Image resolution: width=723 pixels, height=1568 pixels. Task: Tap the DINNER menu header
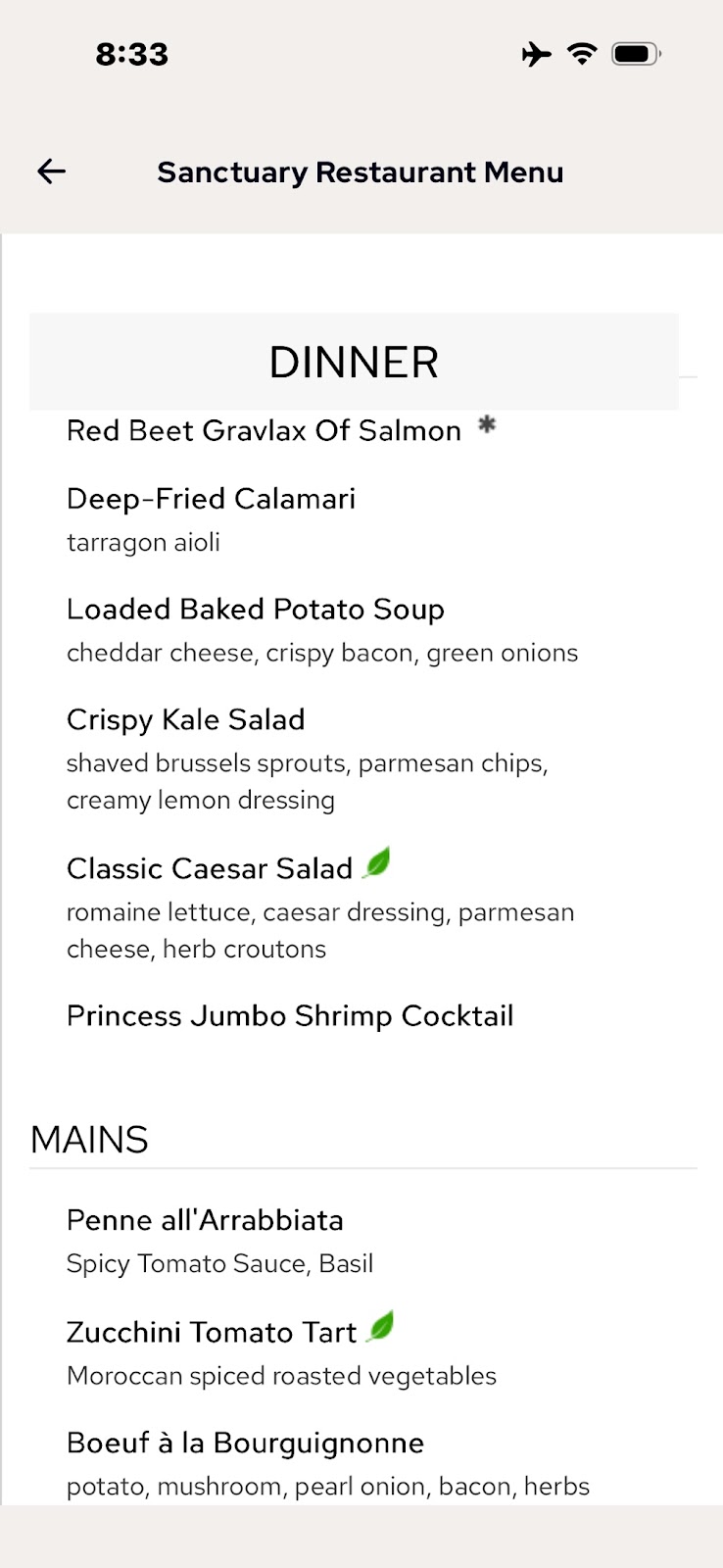coord(354,362)
